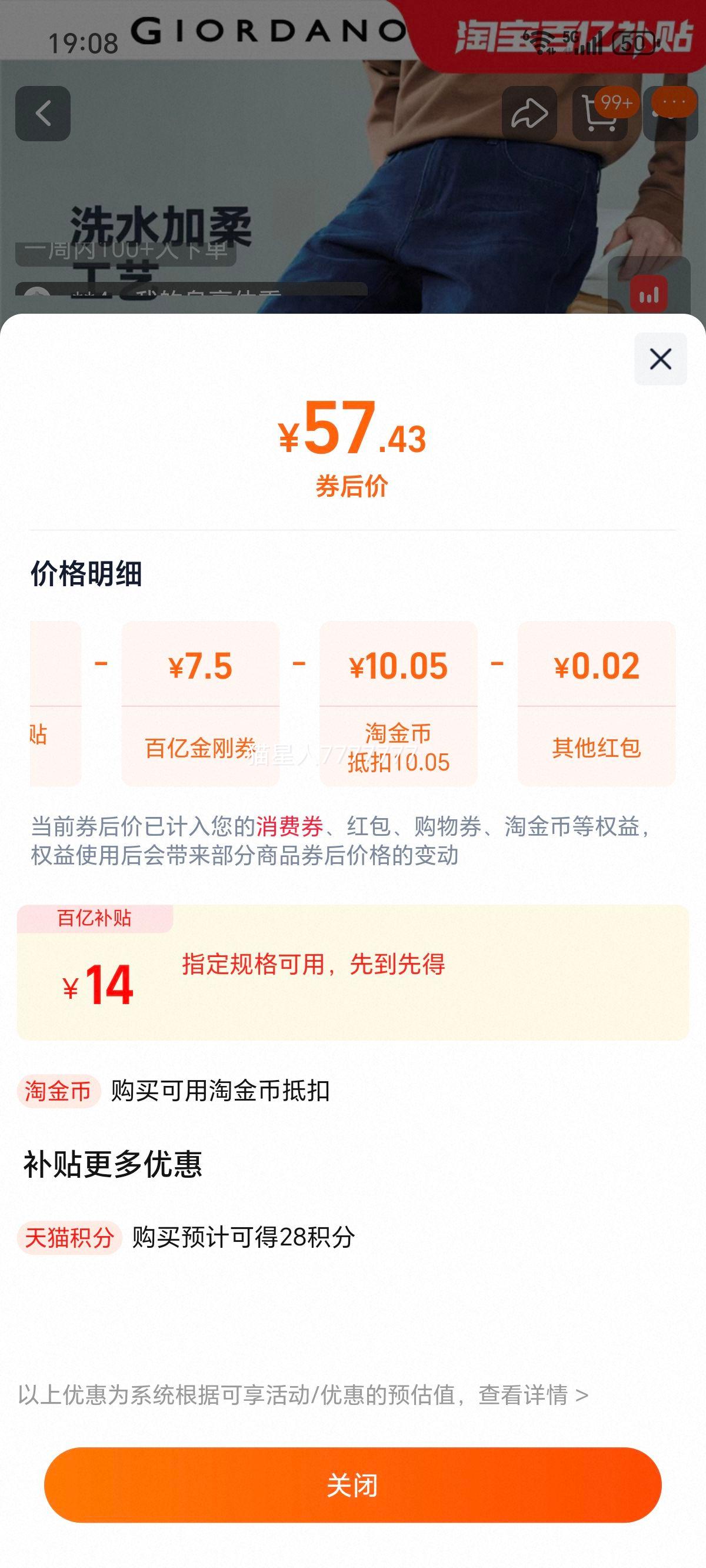Dismiss the popup with the X icon
The height and width of the screenshot is (1568, 706).
click(660, 358)
